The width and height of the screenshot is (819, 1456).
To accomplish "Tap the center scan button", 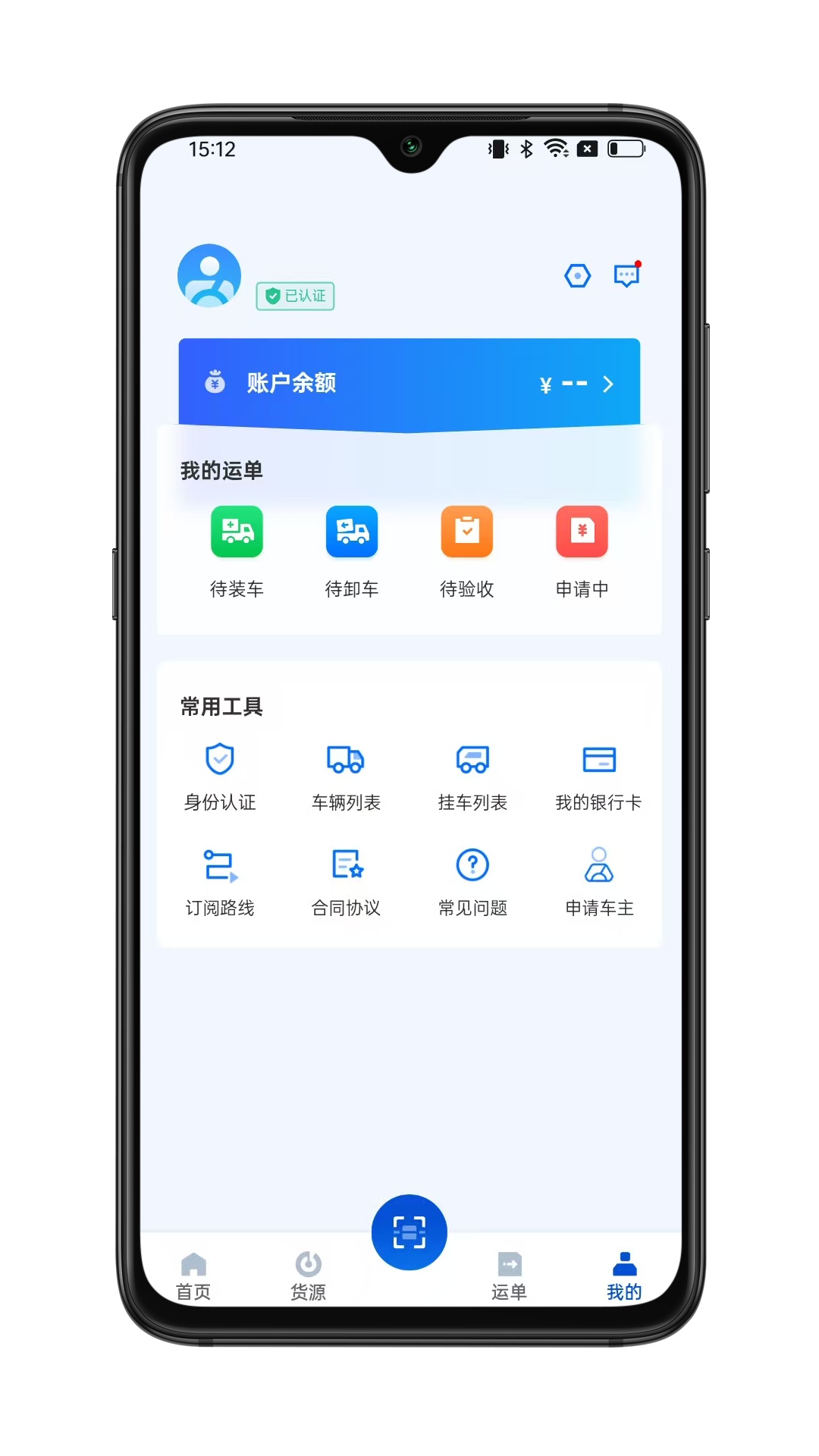I will (409, 1232).
